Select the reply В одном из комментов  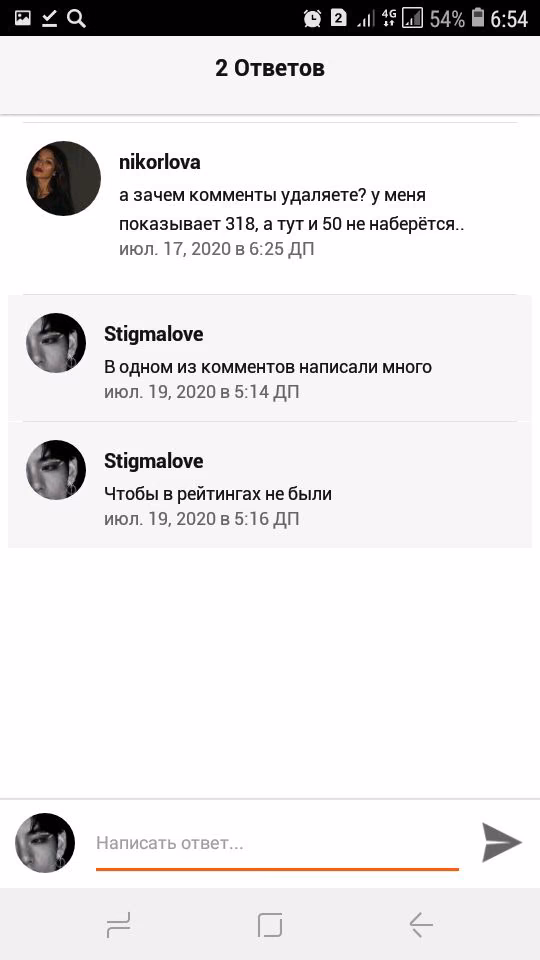270,358
